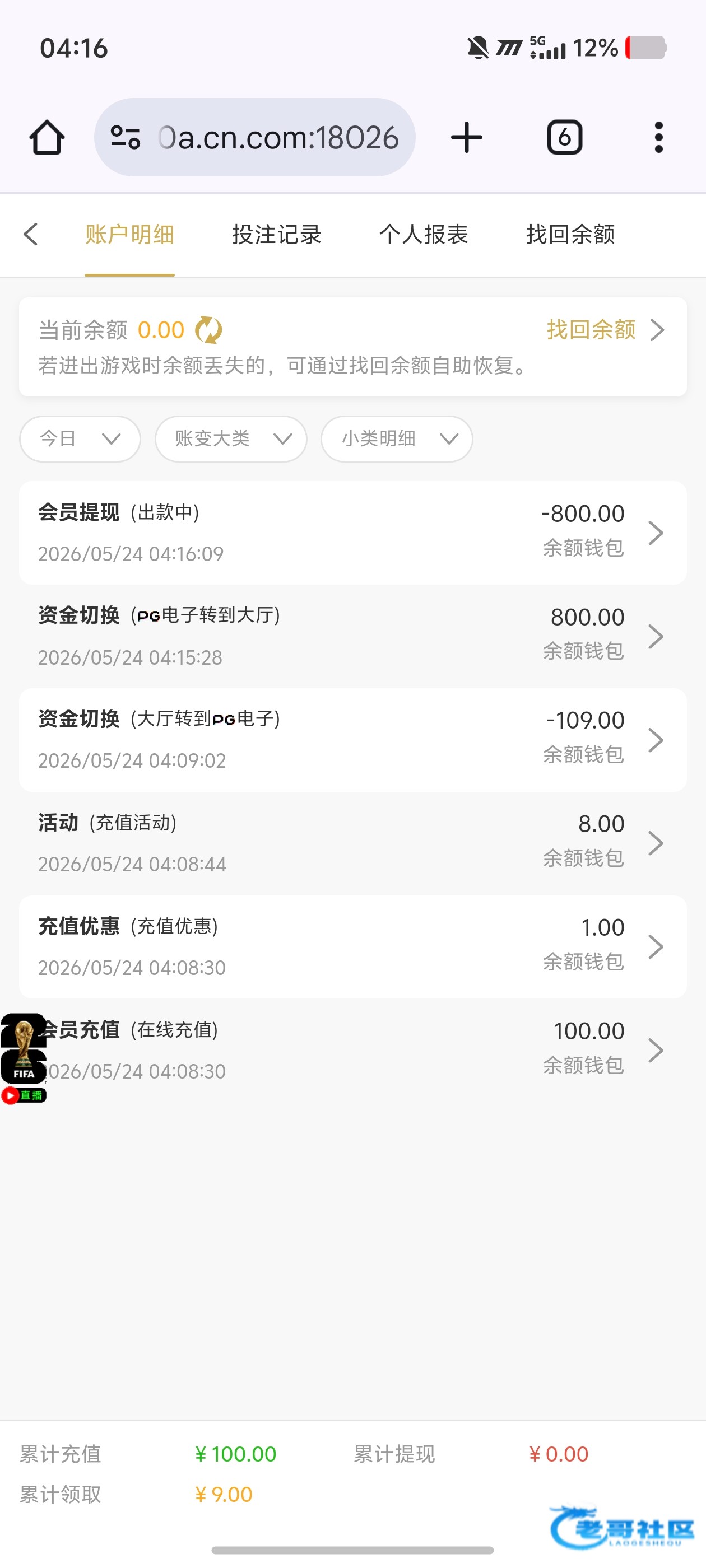Switch to the 个人报表 tab
The height and width of the screenshot is (1568, 706).
click(x=424, y=234)
